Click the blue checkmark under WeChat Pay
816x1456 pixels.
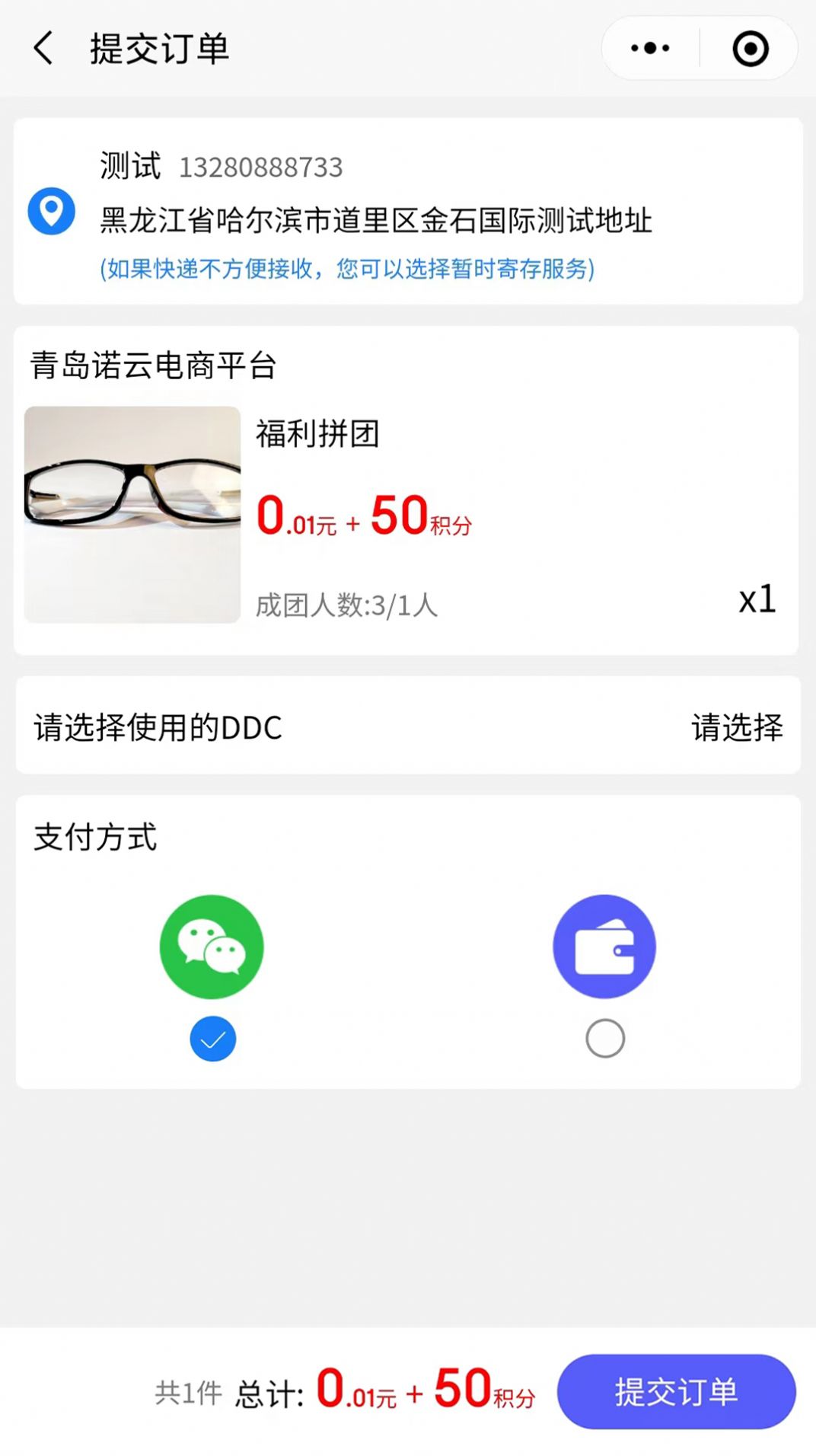[212, 1039]
